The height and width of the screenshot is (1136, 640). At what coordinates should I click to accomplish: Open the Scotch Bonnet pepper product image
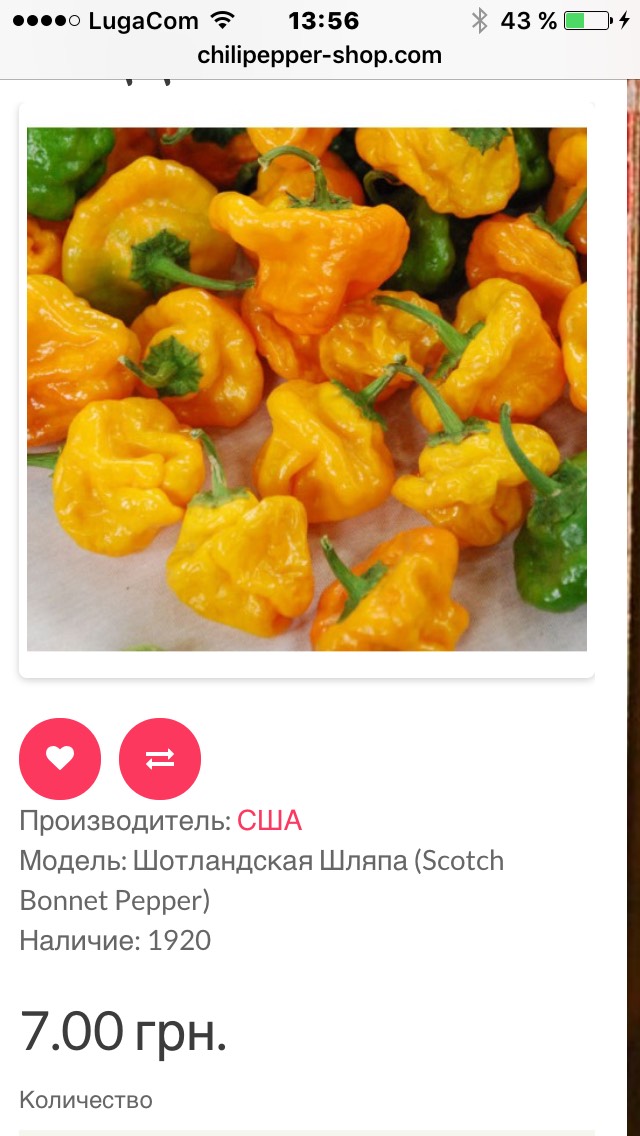click(x=307, y=389)
